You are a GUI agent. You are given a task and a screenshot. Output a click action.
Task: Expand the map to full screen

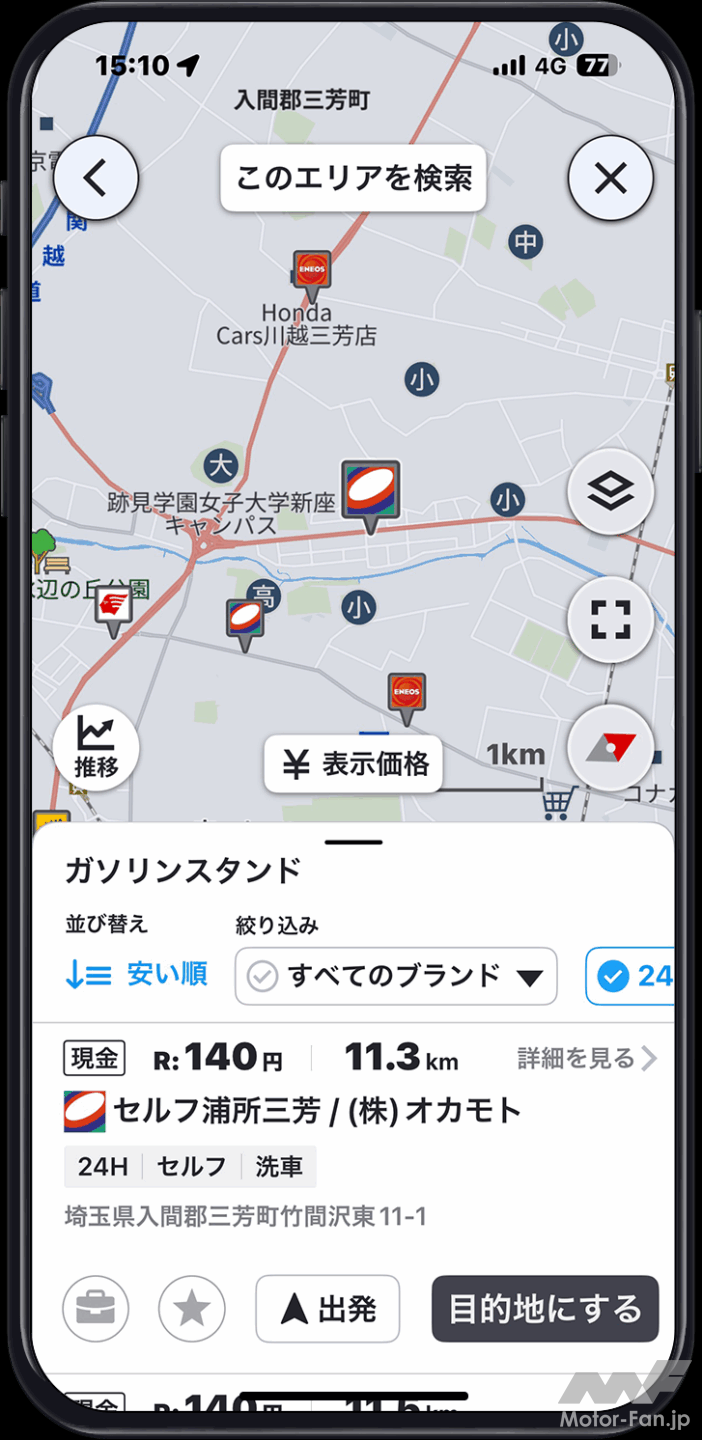[610, 620]
